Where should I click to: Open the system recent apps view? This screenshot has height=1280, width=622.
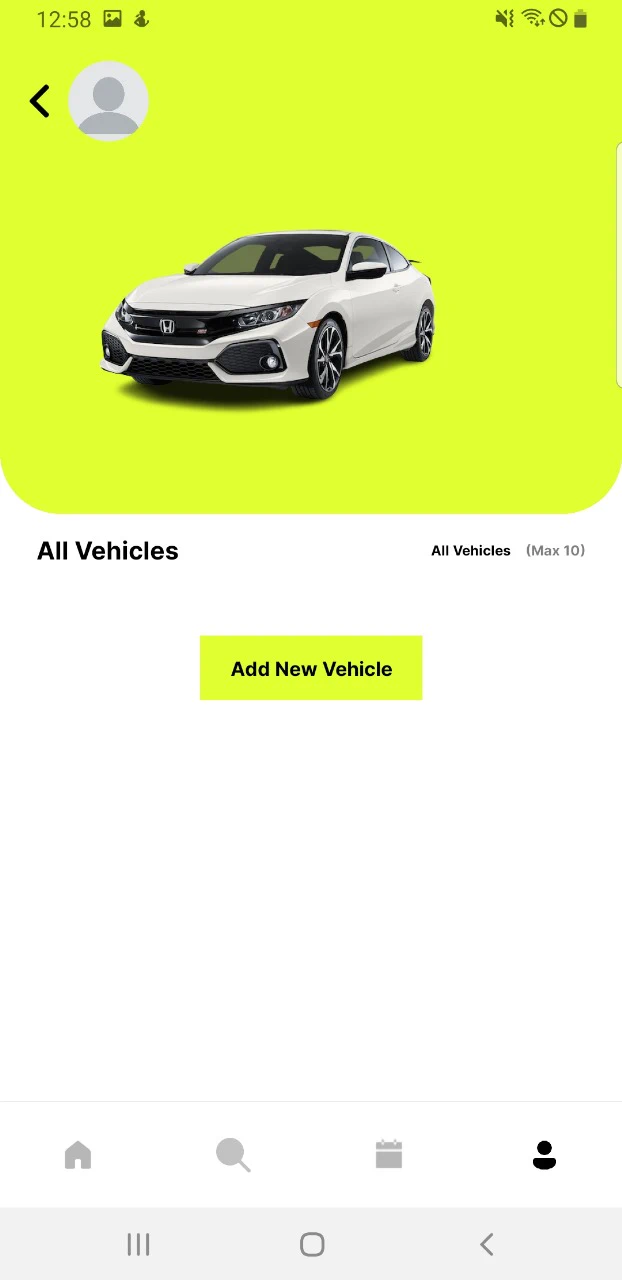[x=138, y=1244]
